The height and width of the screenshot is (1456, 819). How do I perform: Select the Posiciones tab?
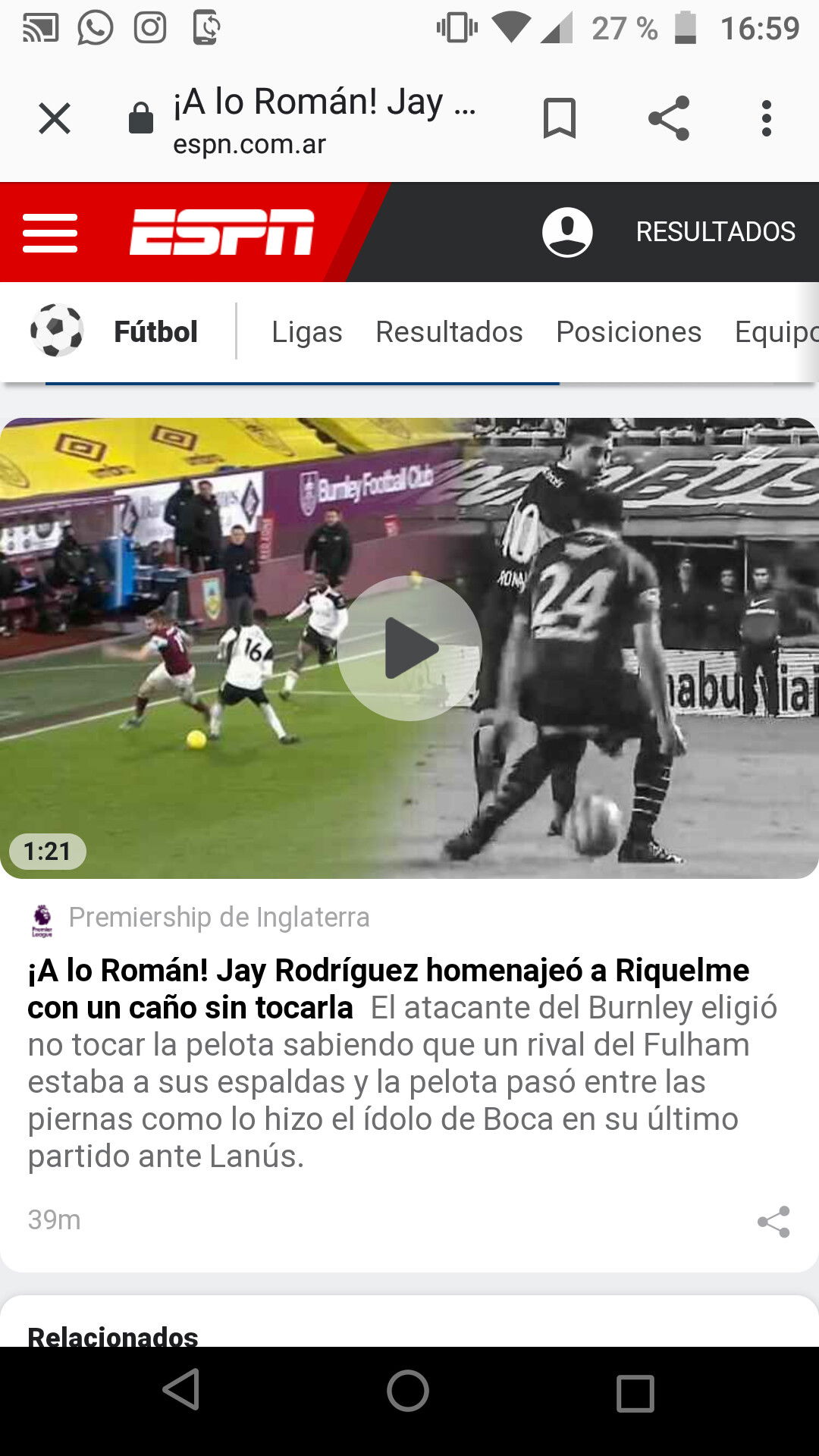pos(629,332)
